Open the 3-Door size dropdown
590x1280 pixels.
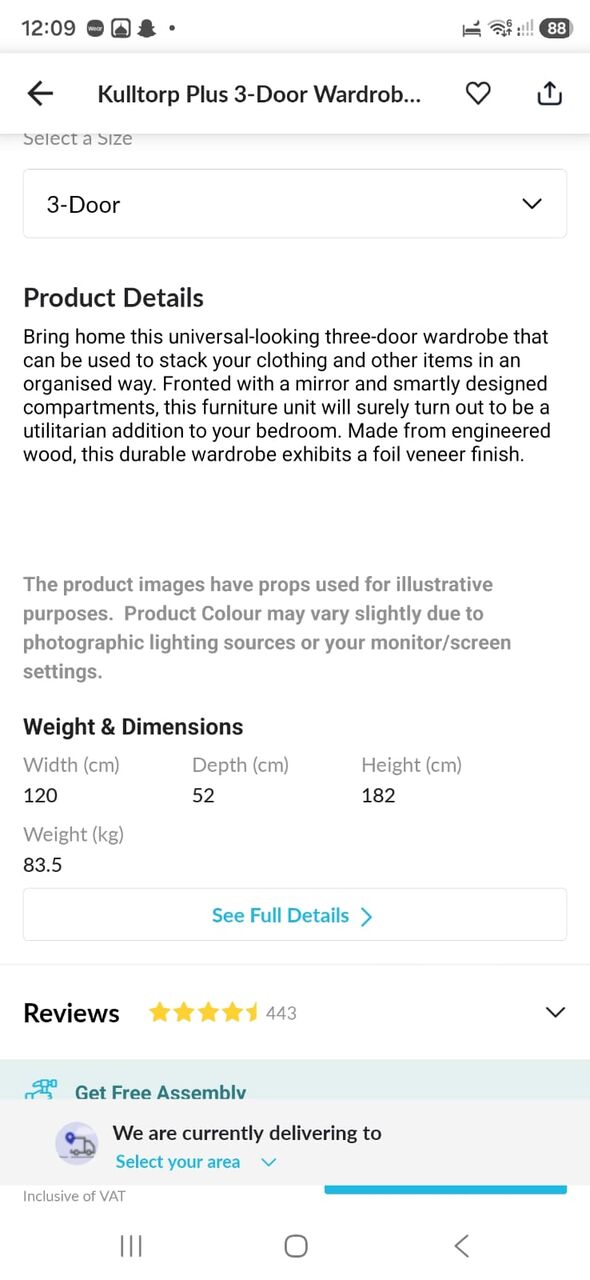[295, 204]
